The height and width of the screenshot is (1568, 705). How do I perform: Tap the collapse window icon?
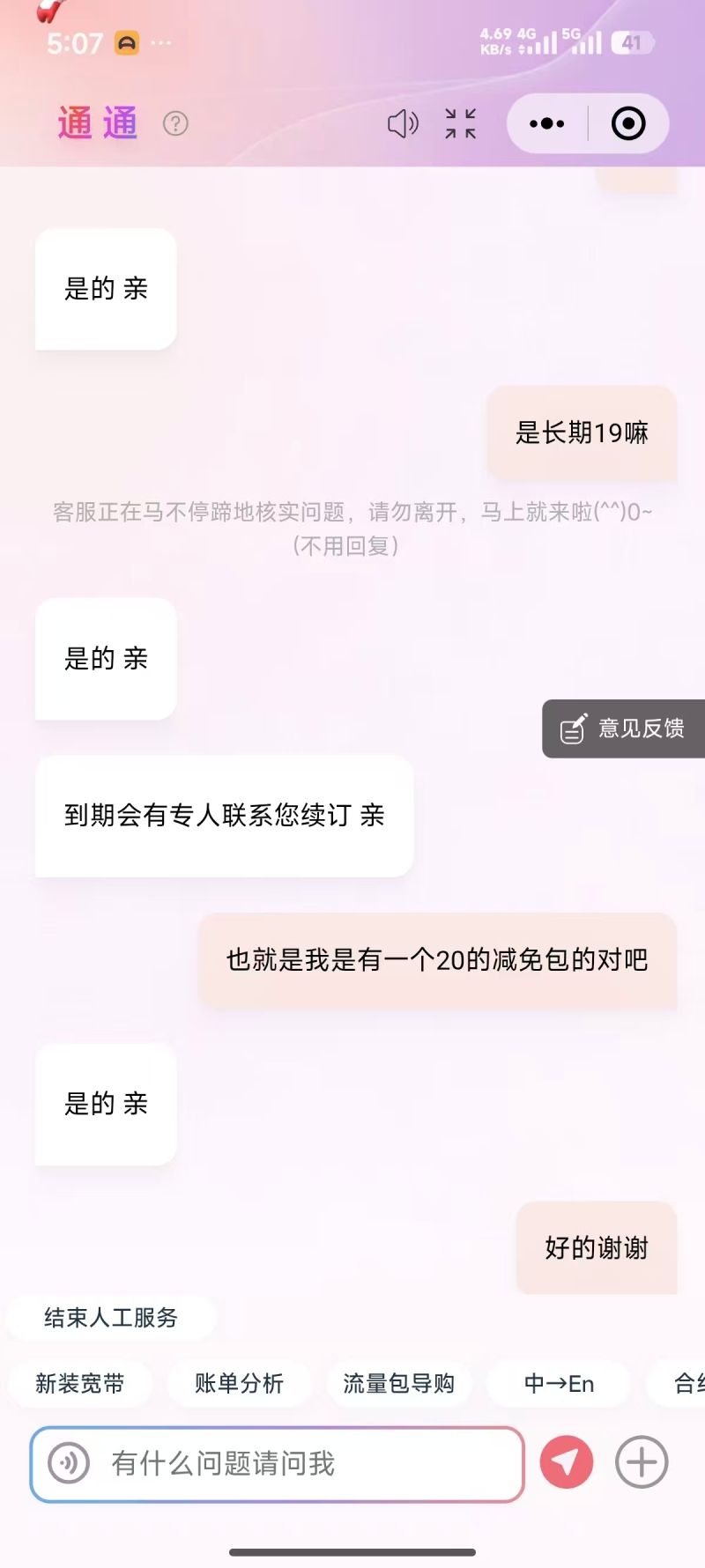(x=460, y=123)
